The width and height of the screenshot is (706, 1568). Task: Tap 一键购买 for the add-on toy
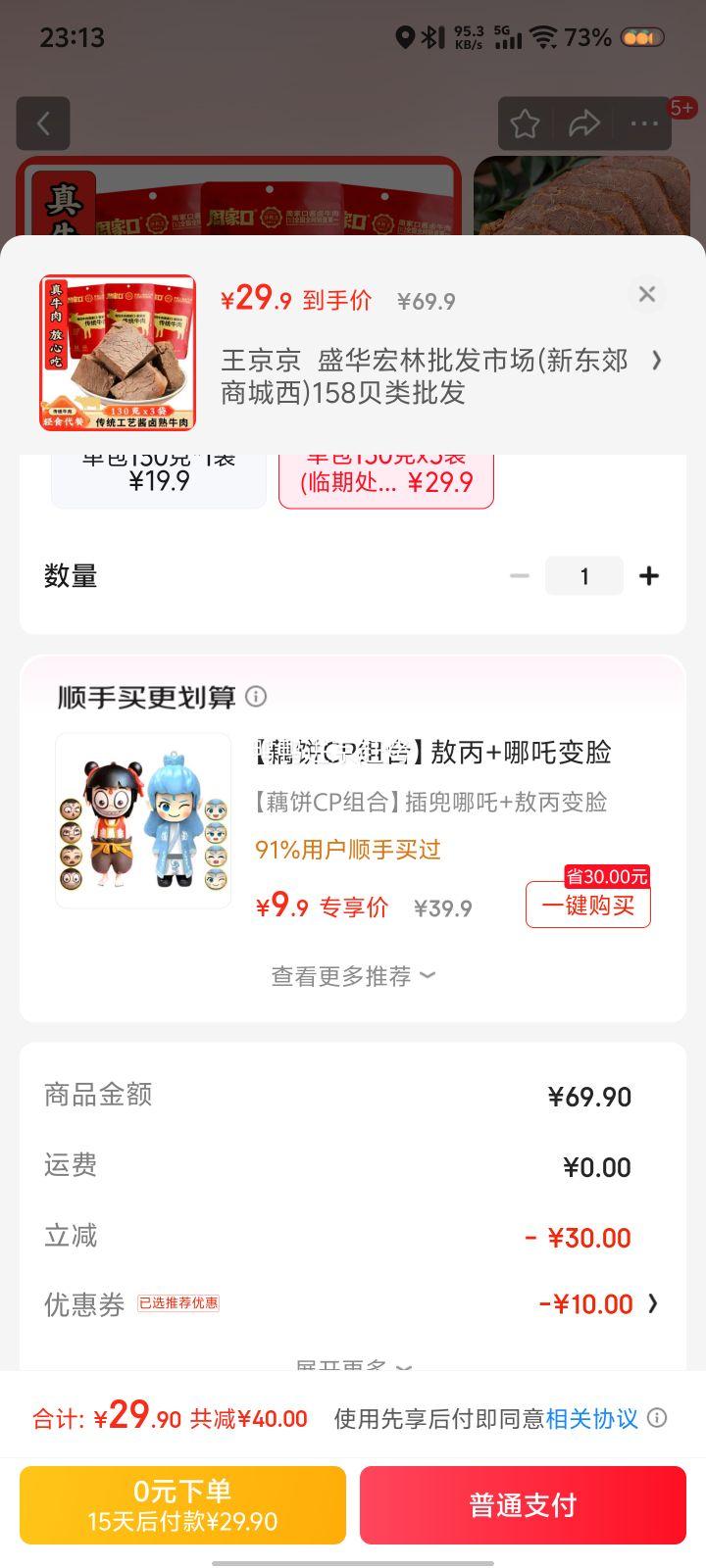pyautogui.click(x=588, y=905)
